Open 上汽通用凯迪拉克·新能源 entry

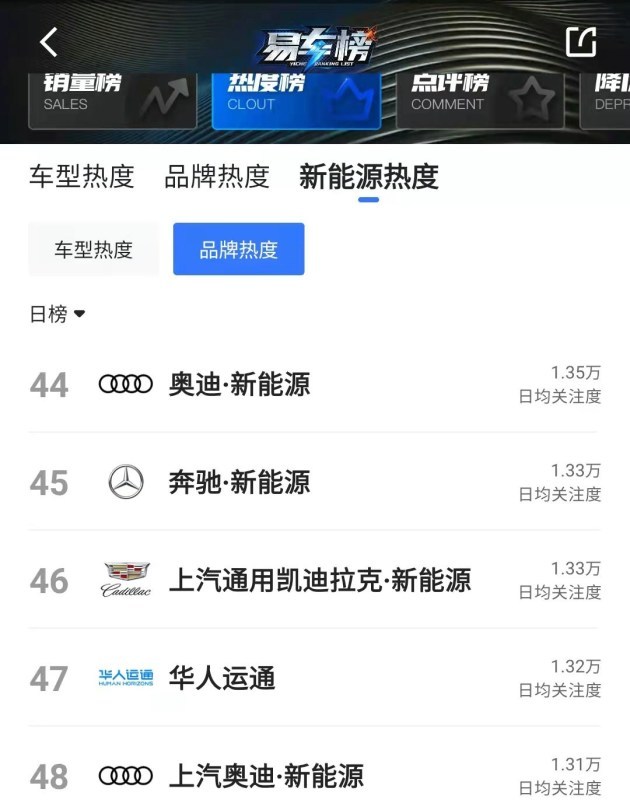[x=319, y=580]
